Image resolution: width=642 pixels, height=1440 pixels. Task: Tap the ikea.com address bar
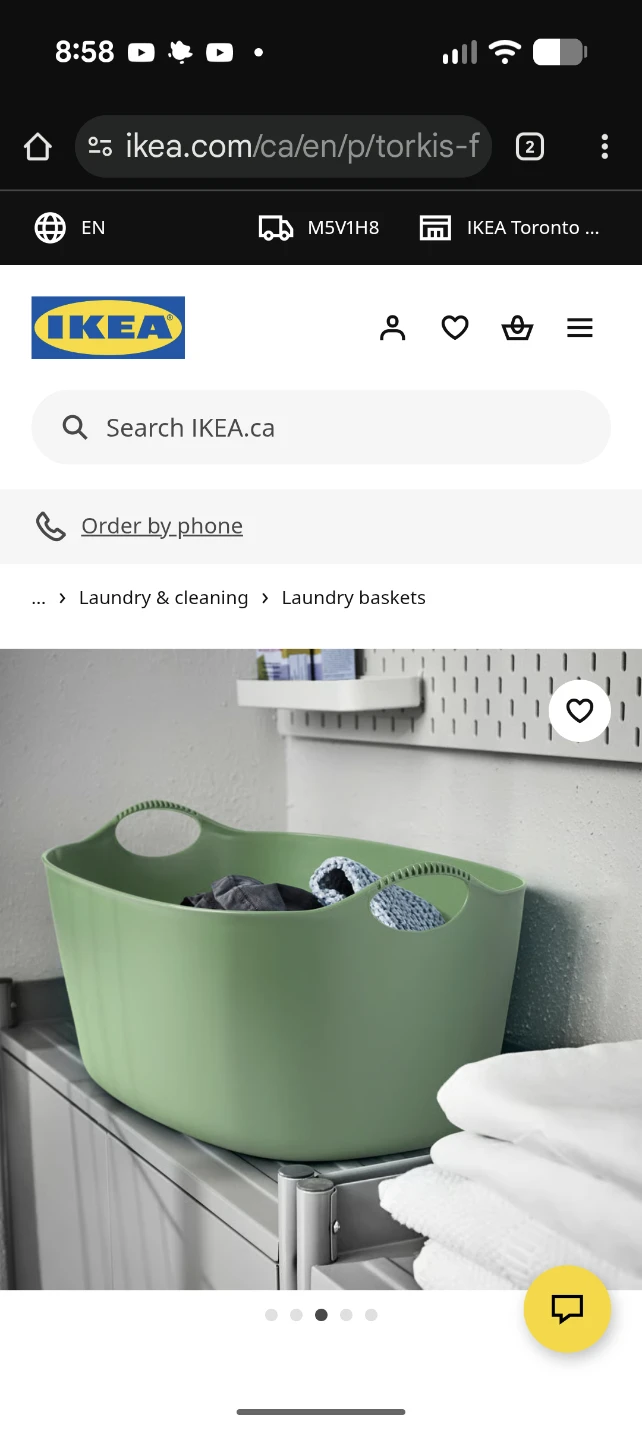[283, 147]
